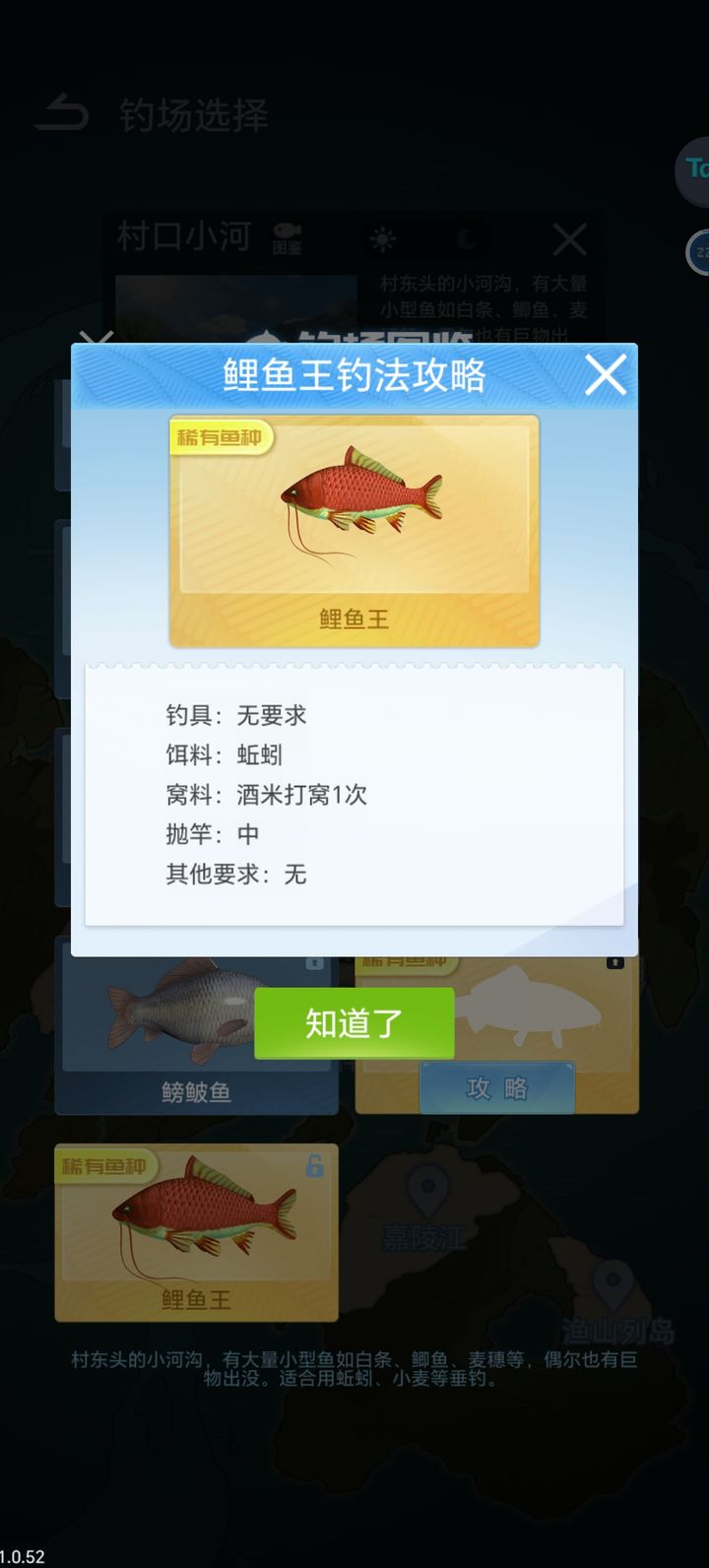Close the 村口小河 info panel
The image size is (709, 1568).
568,239
